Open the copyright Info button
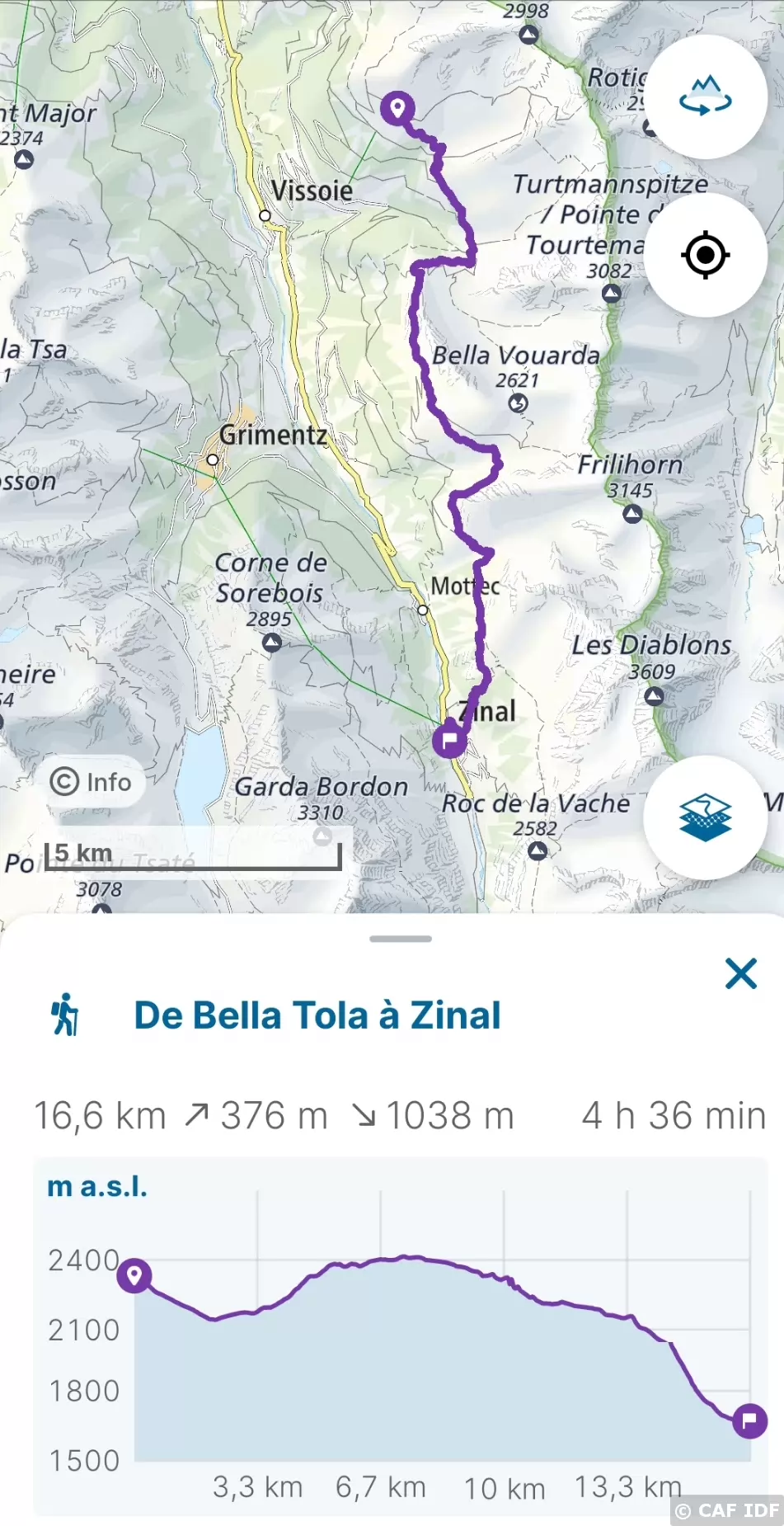Image resolution: width=784 pixels, height=1526 pixels. coord(91,781)
